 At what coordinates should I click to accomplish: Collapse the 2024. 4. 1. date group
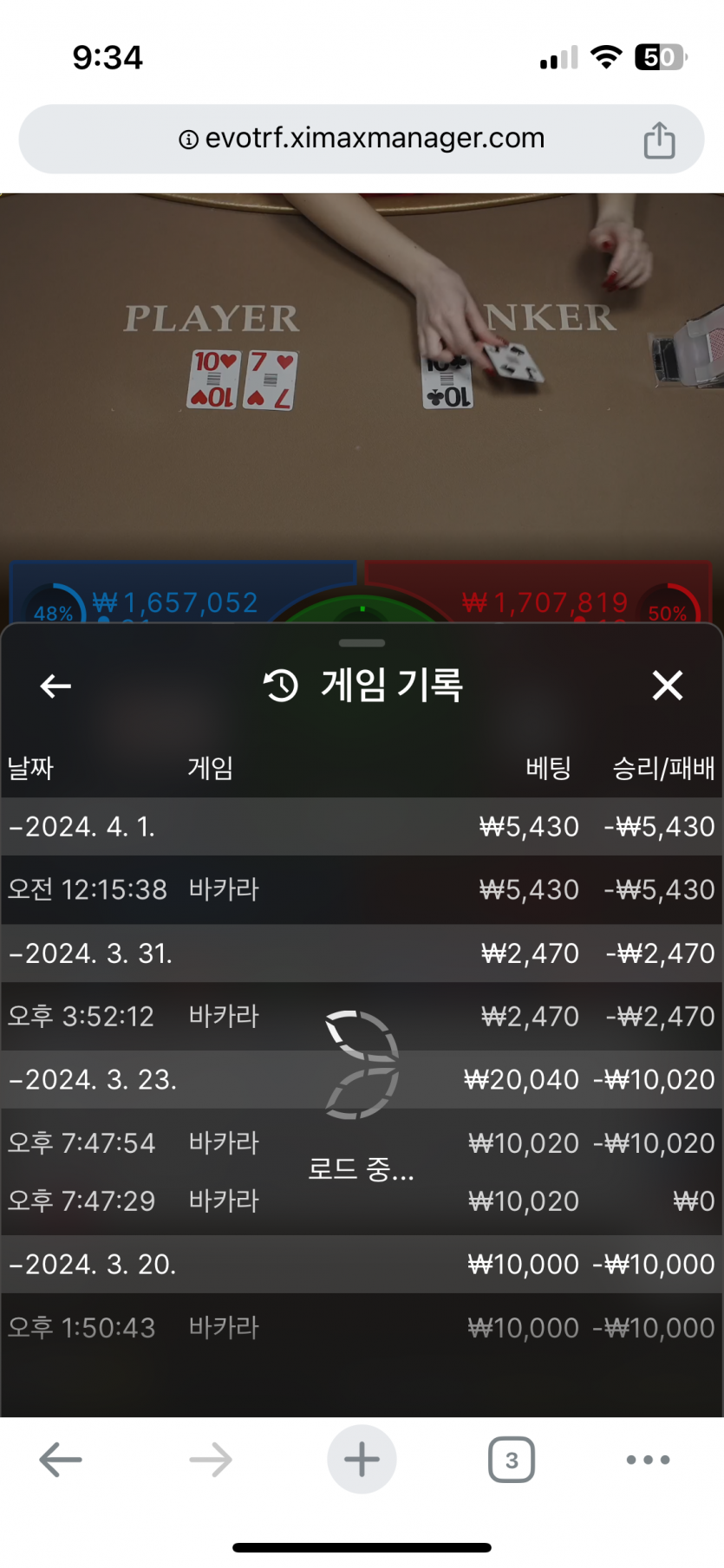coord(82,827)
